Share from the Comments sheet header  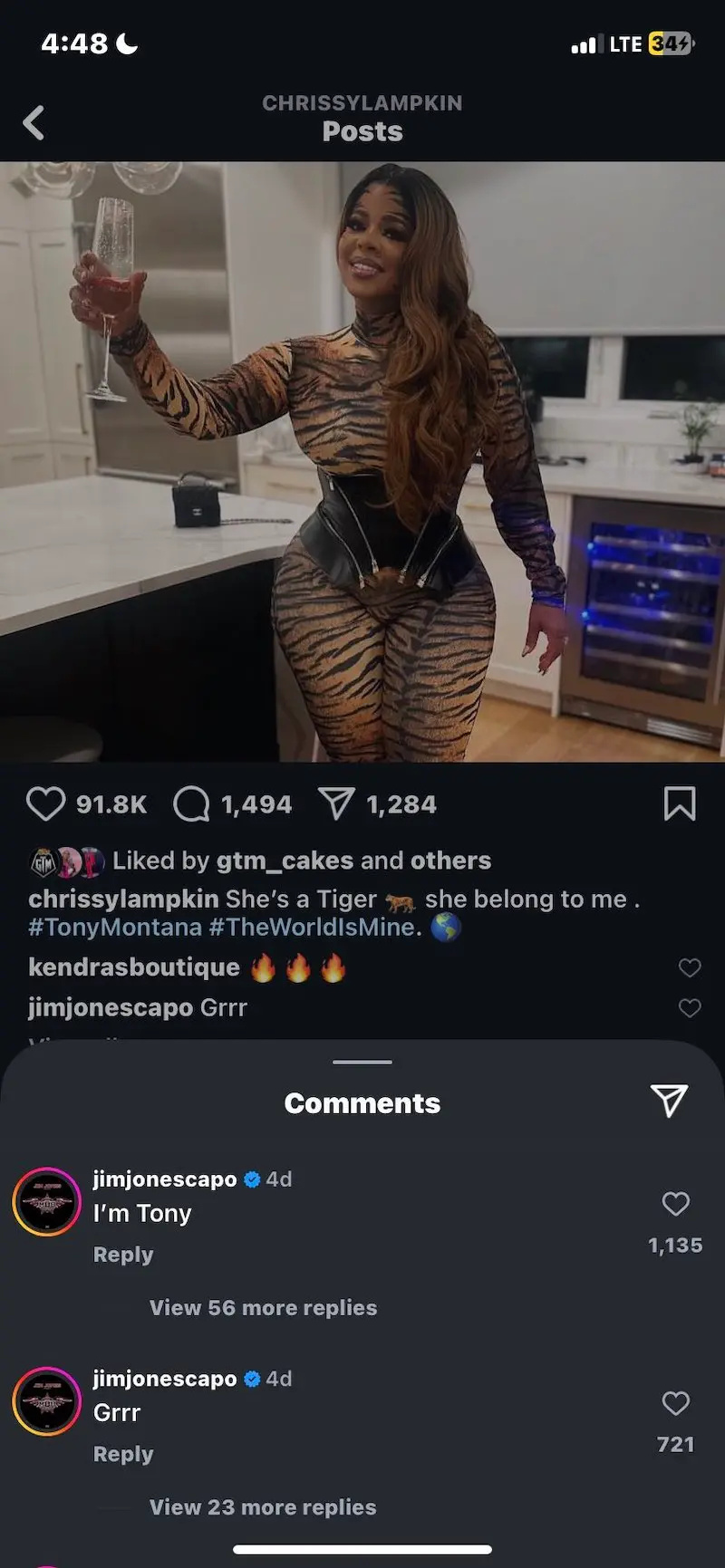tap(670, 1101)
